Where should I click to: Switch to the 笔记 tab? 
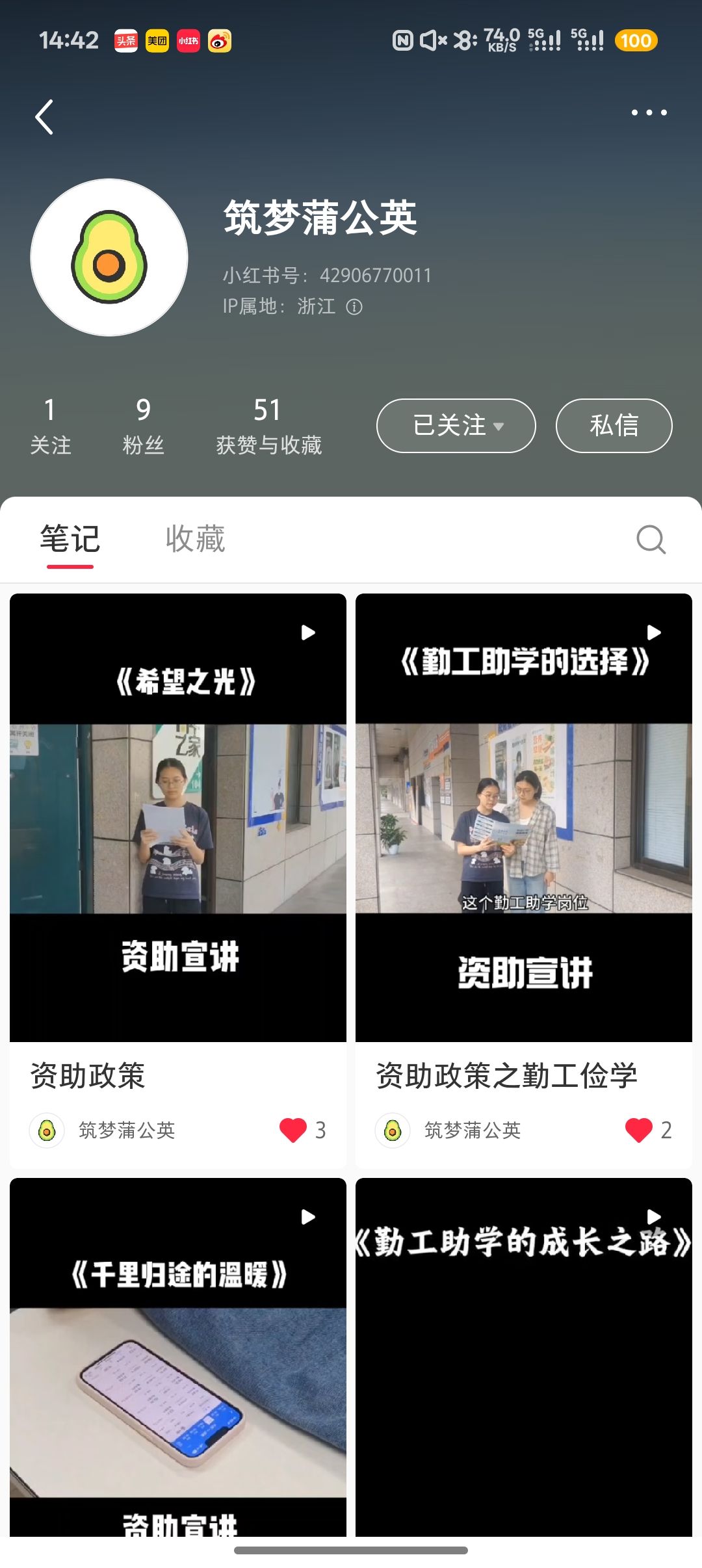click(70, 539)
